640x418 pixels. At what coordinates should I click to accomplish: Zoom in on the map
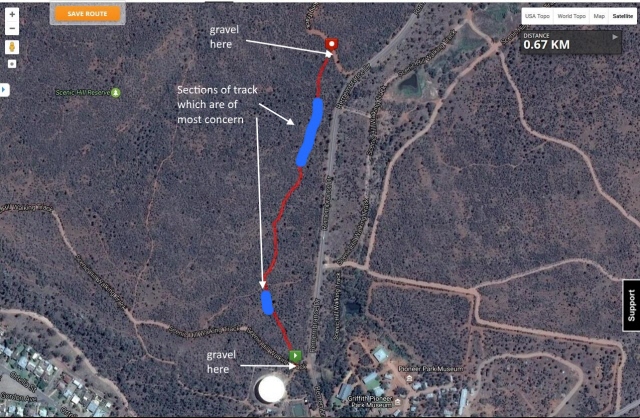(x=12, y=15)
